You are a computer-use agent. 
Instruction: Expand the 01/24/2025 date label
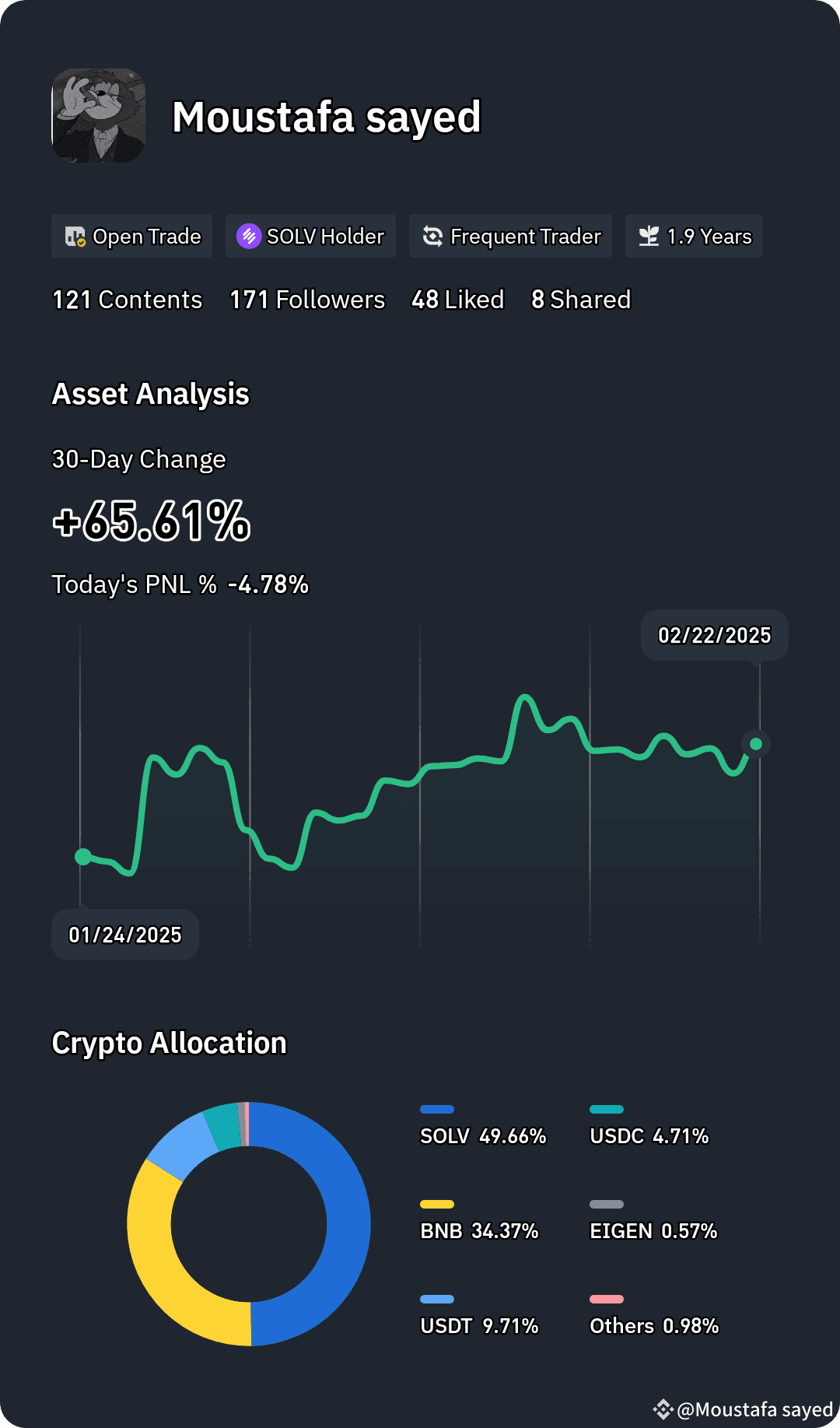coord(124,934)
